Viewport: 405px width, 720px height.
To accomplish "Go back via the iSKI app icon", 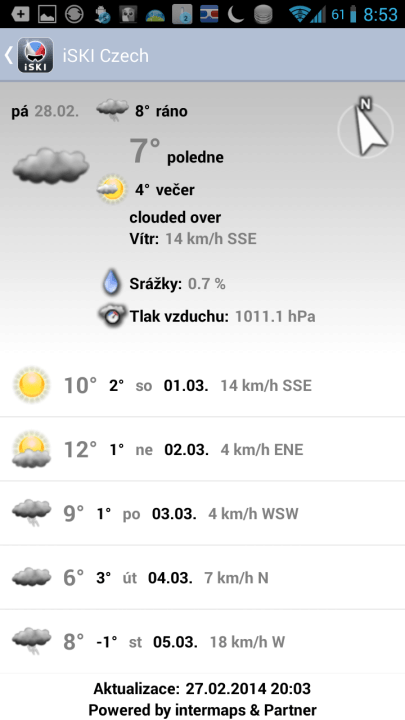I will pos(35,55).
